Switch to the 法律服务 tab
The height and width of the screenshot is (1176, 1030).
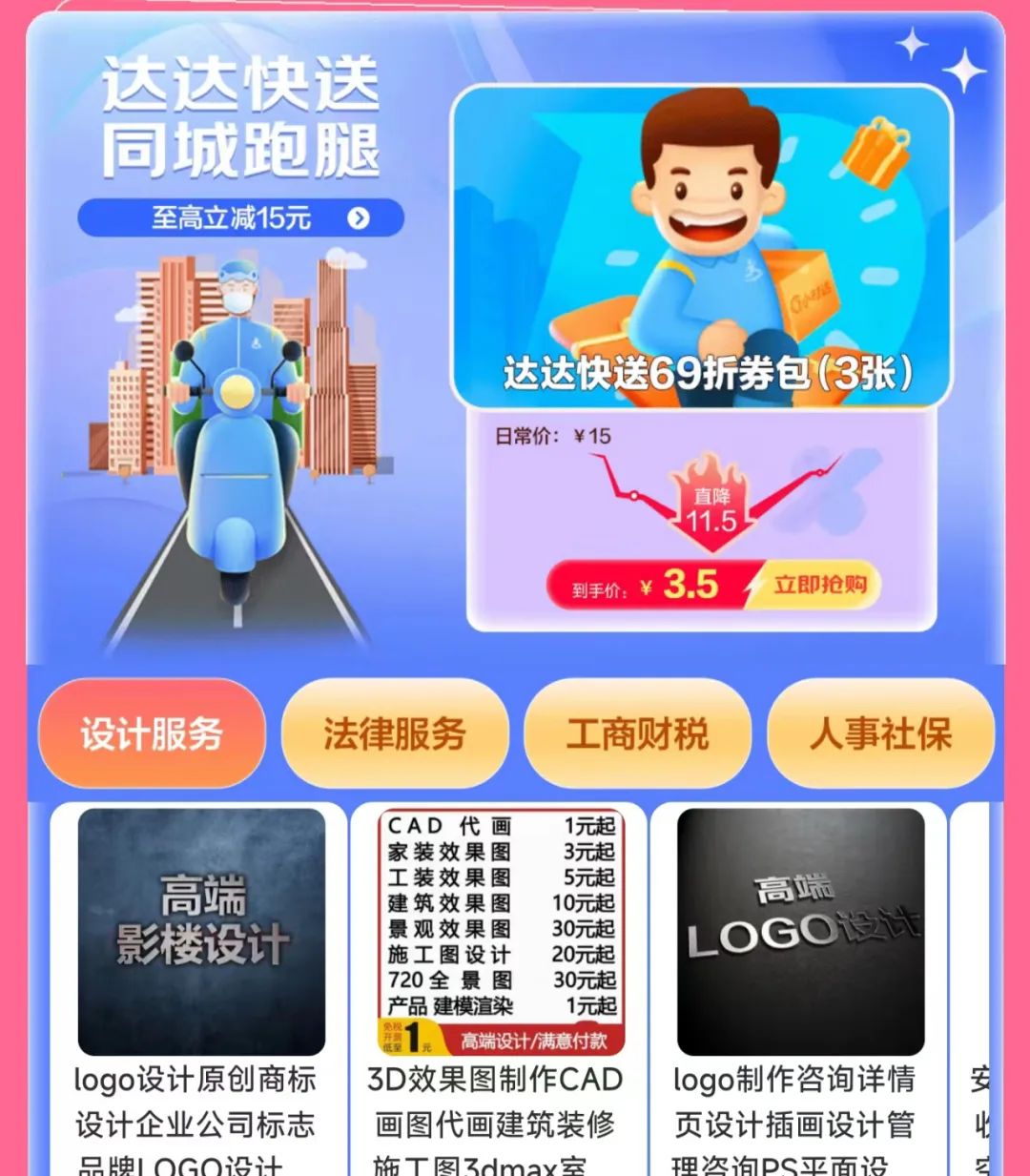395,733
